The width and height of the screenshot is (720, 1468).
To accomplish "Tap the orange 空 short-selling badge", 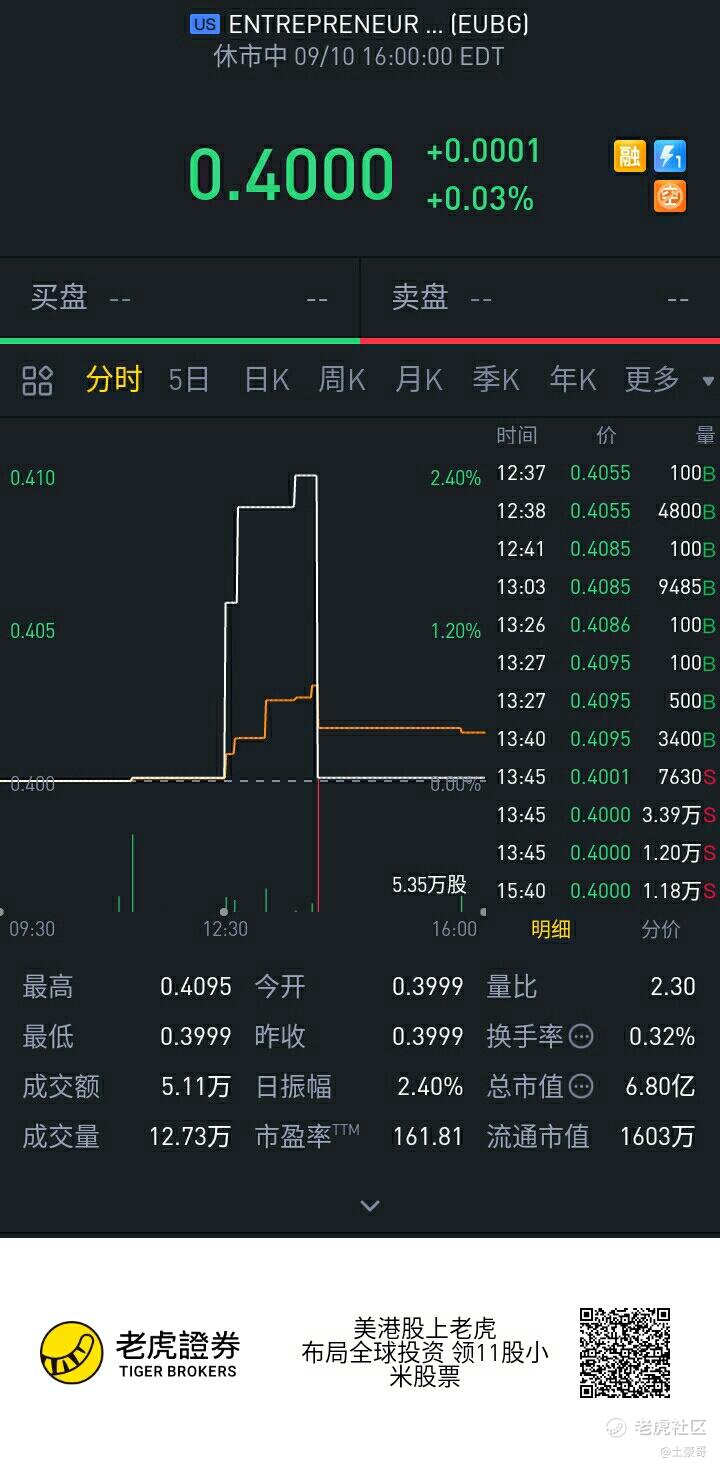I will (670, 196).
